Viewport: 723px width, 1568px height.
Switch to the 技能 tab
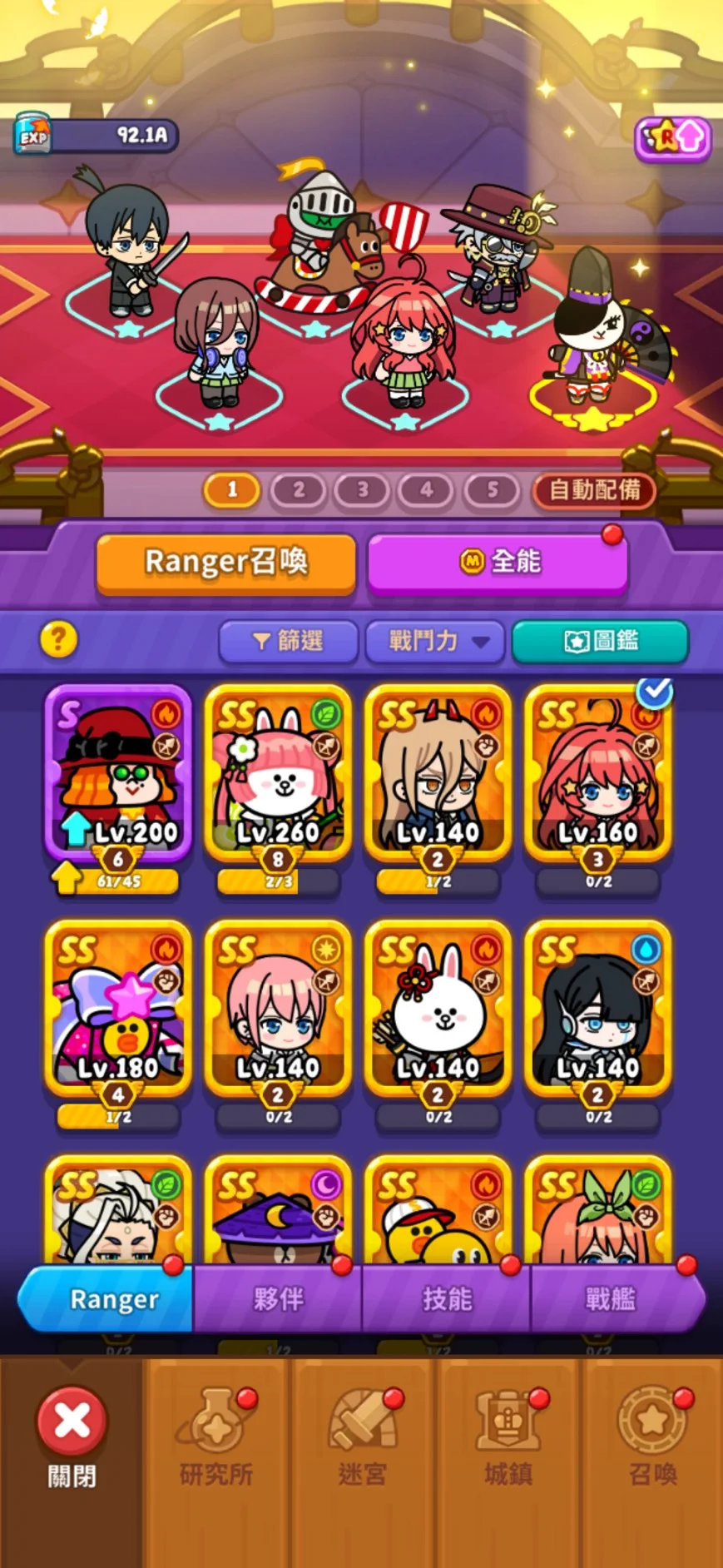(446, 1298)
